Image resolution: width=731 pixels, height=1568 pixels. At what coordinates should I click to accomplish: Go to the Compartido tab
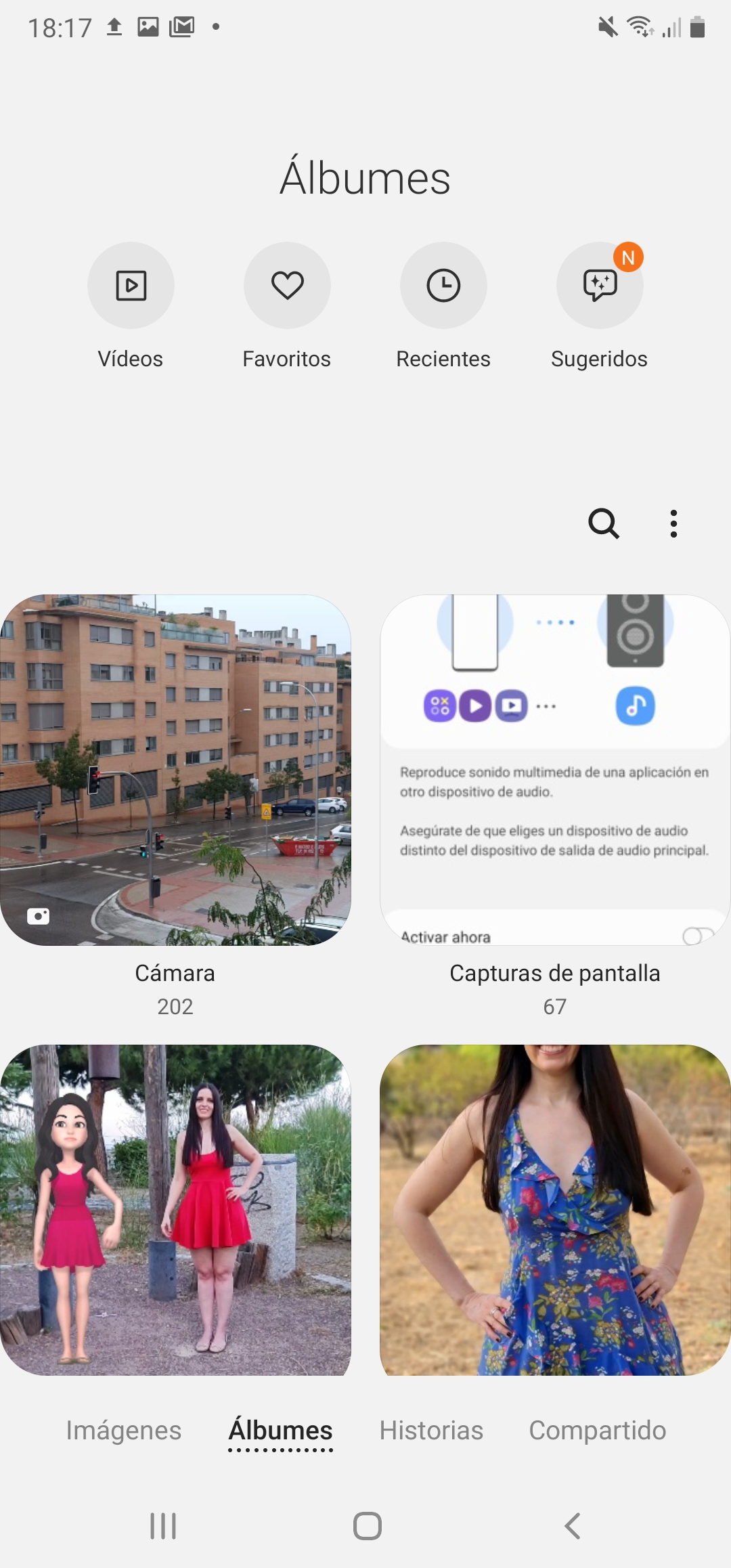click(598, 1431)
